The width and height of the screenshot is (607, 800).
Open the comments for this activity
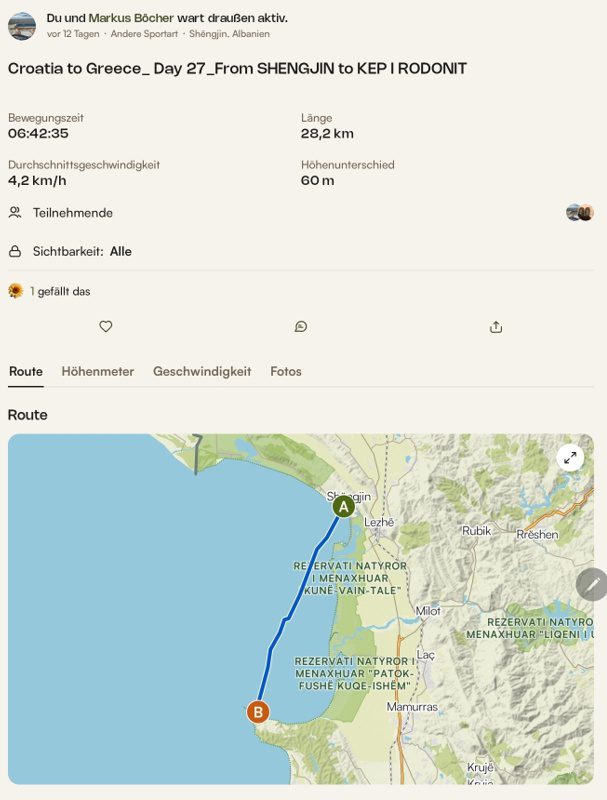click(x=301, y=327)
